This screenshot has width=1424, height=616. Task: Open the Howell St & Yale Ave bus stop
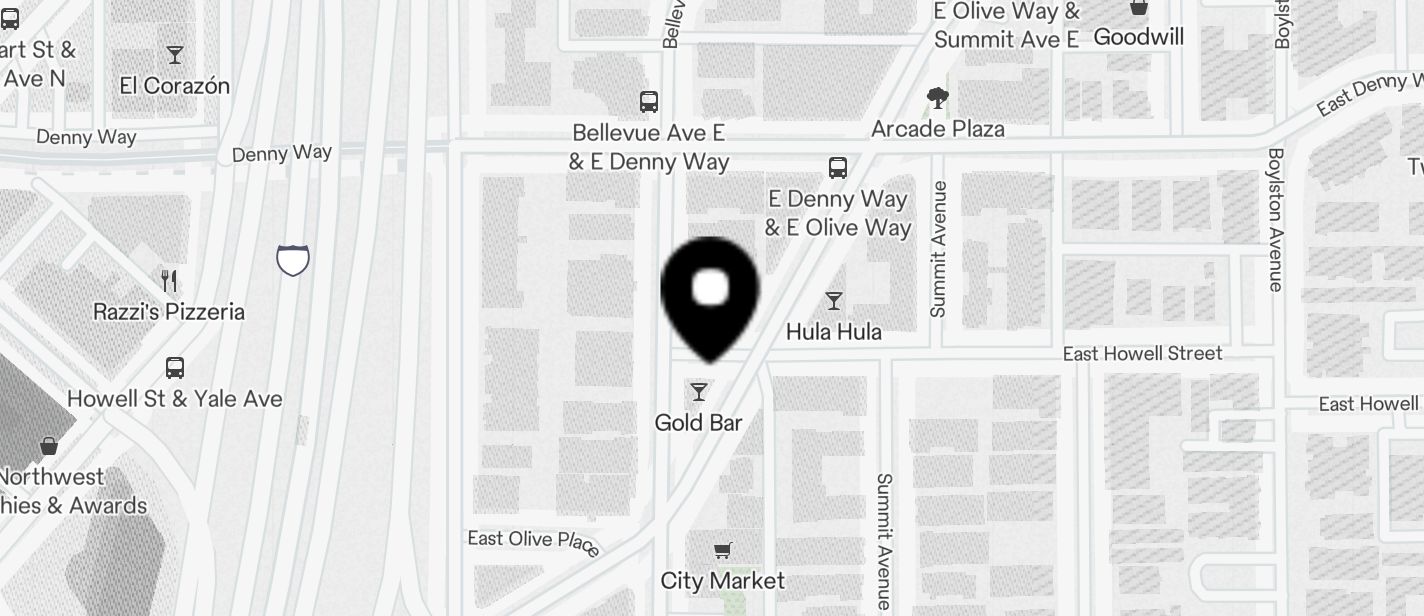[x=175, y=368]
